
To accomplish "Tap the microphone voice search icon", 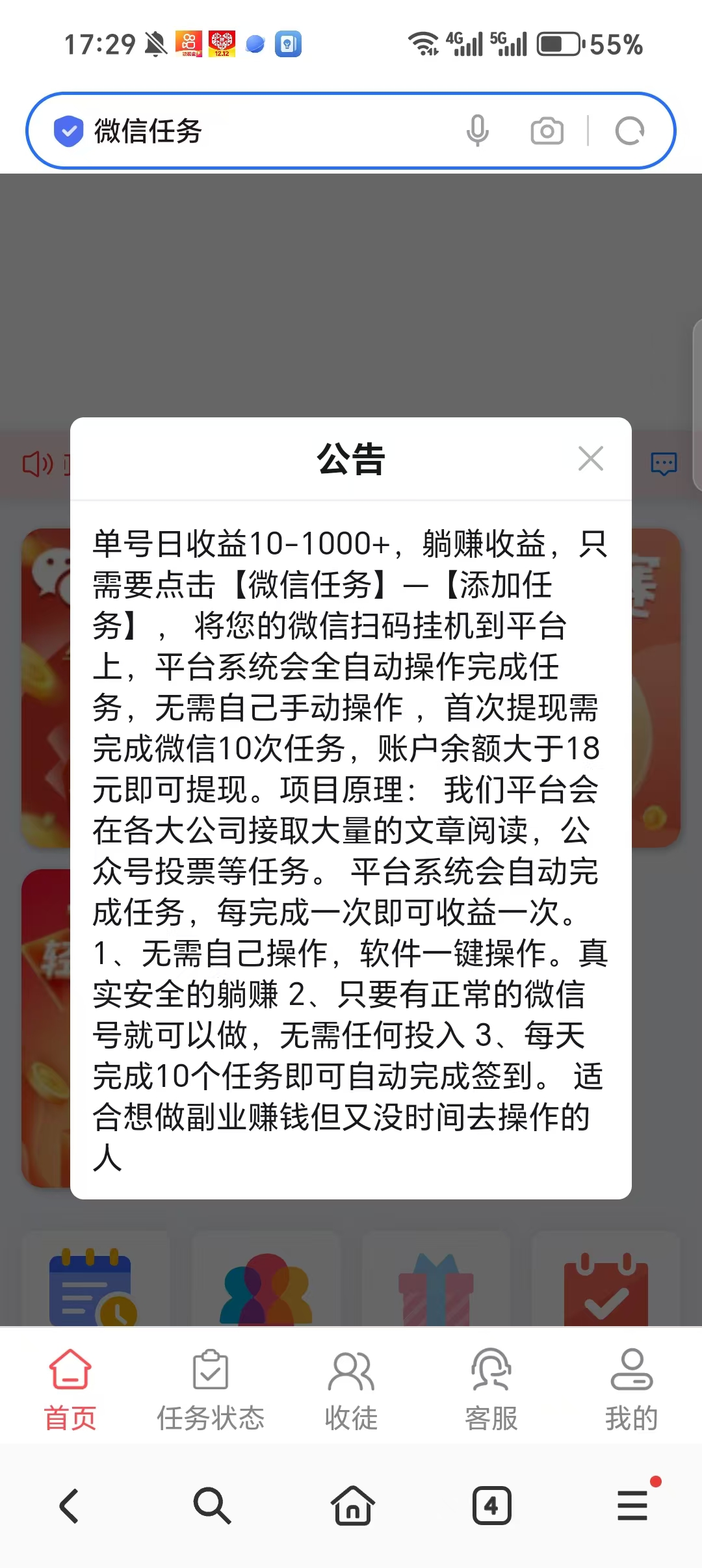I will coord(479,130).
